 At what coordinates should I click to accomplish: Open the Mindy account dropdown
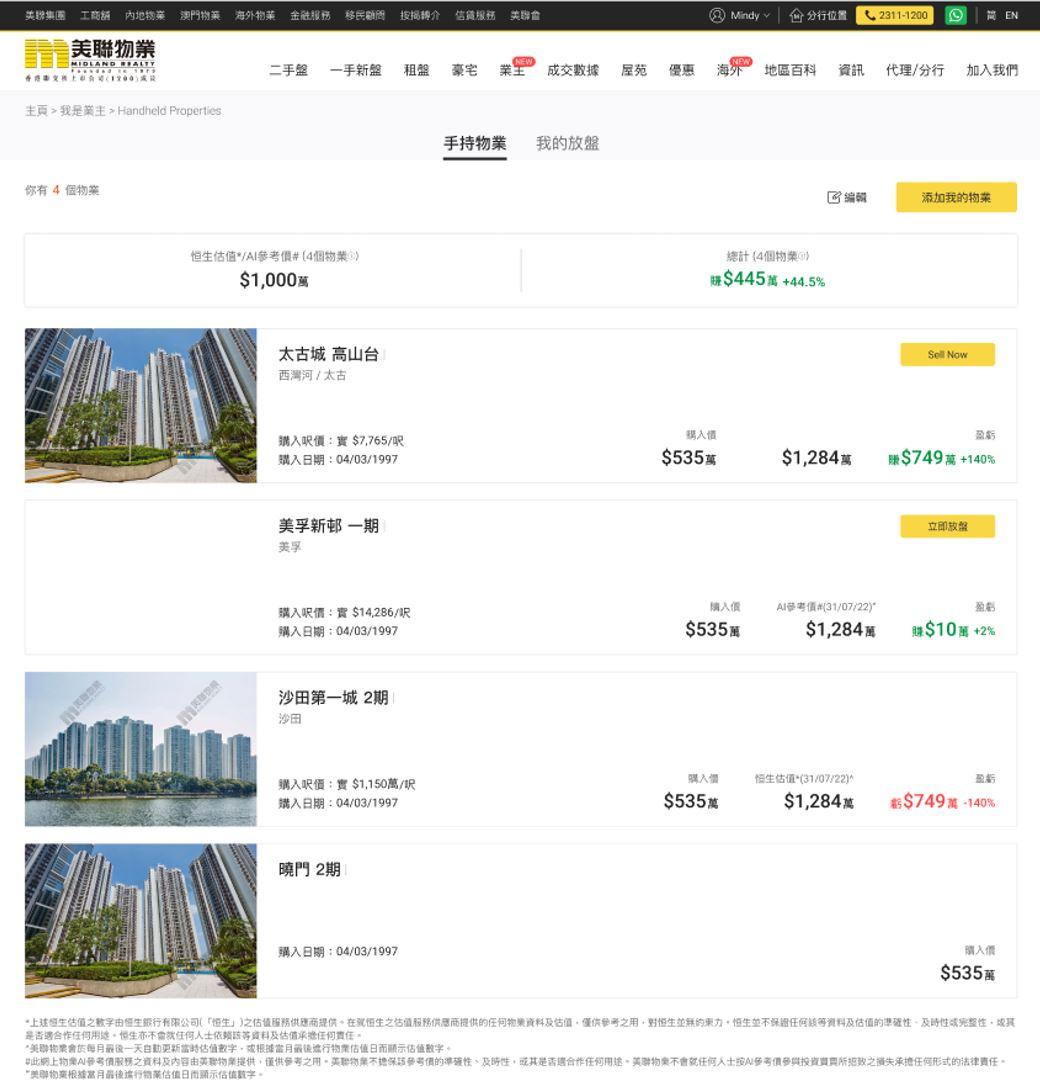740,15
